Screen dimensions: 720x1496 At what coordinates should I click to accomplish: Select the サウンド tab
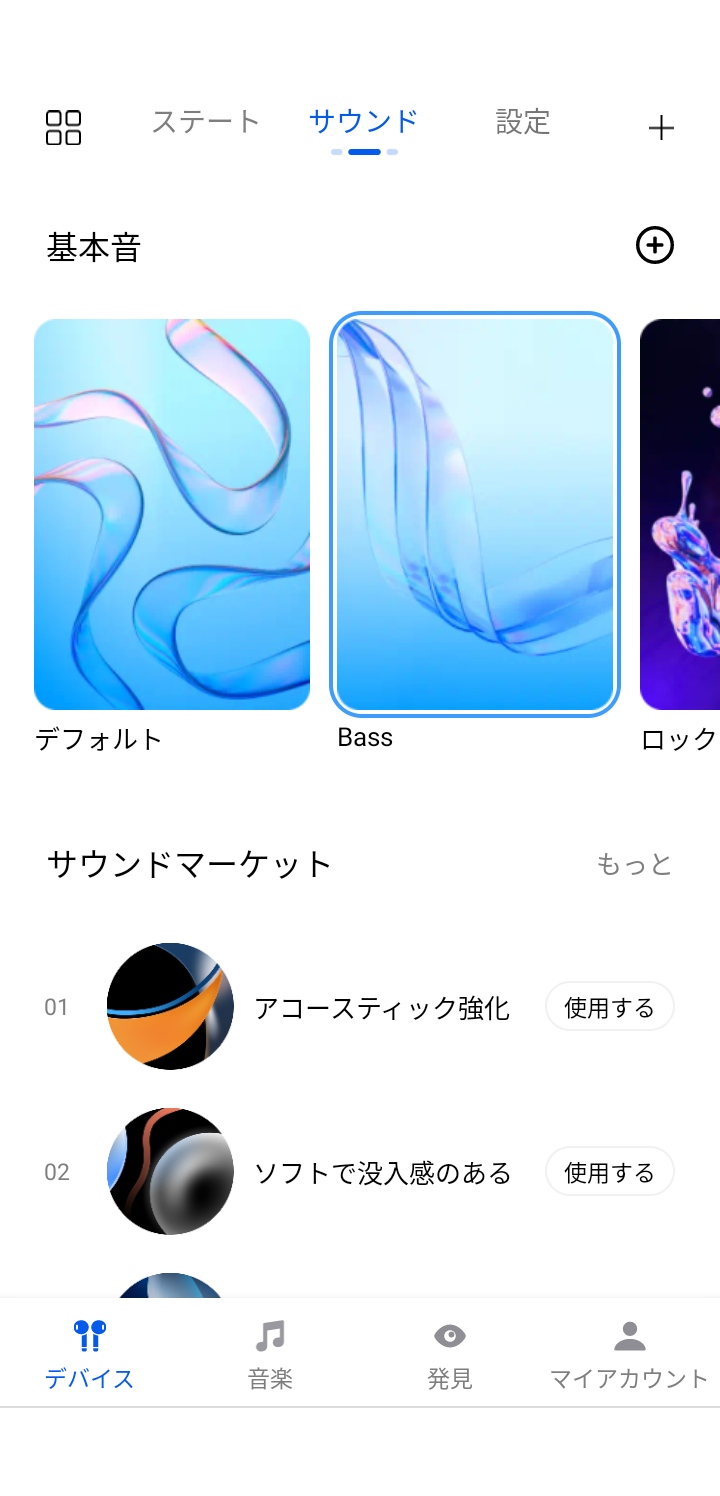364,122
